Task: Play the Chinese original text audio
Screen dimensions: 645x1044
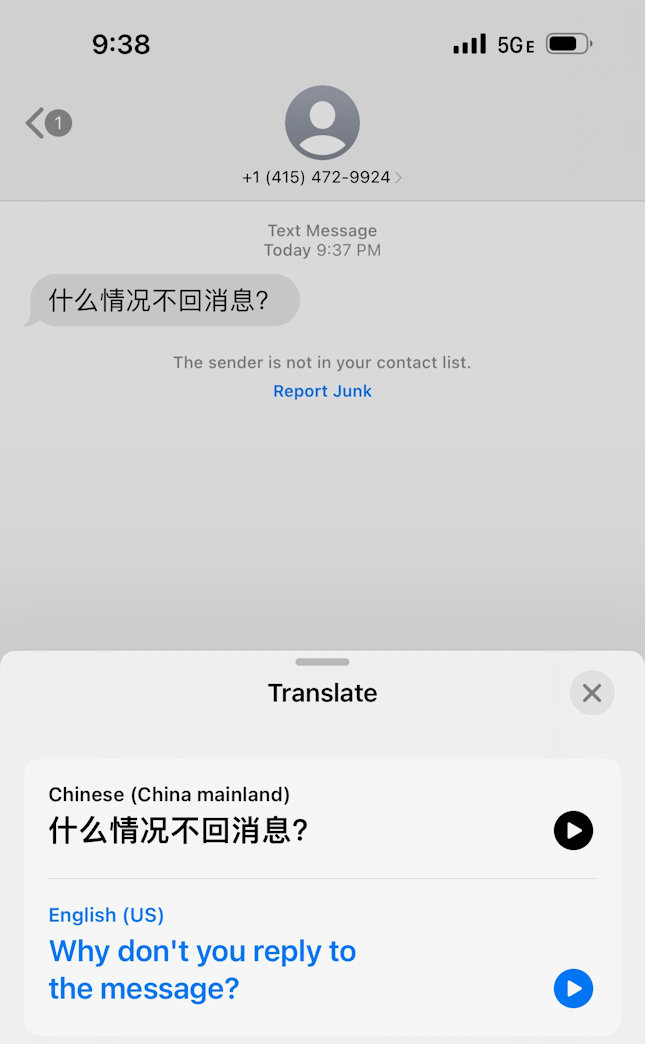Action: click(x=573, y=830)
